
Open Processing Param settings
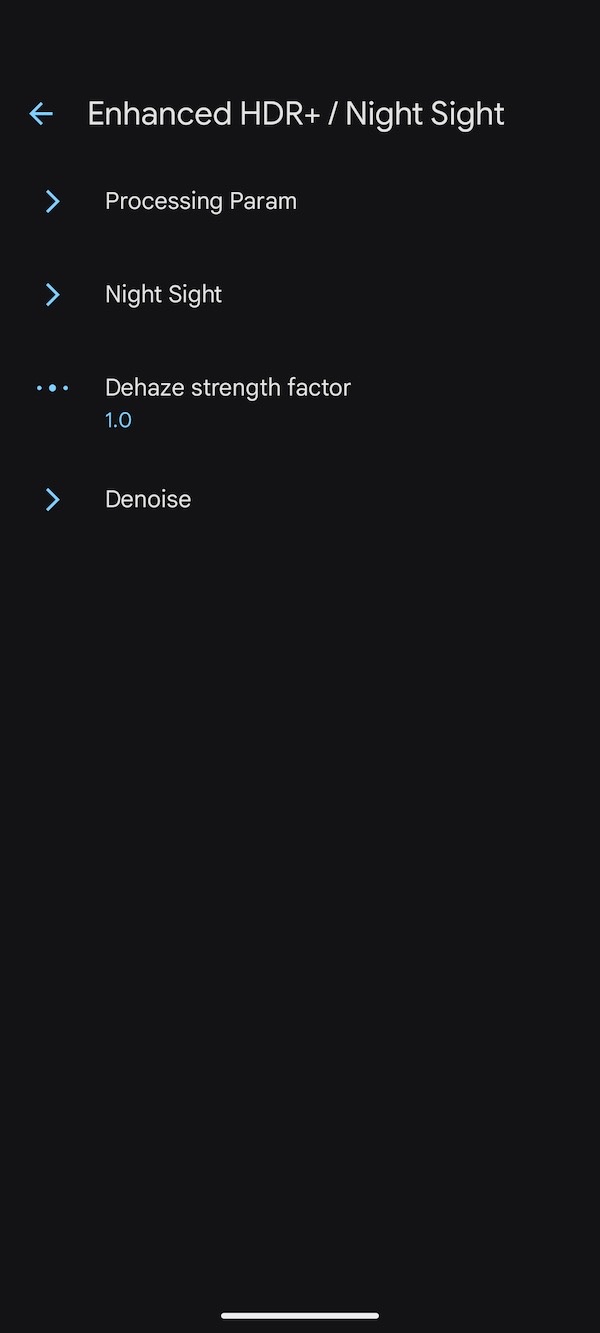200,201
